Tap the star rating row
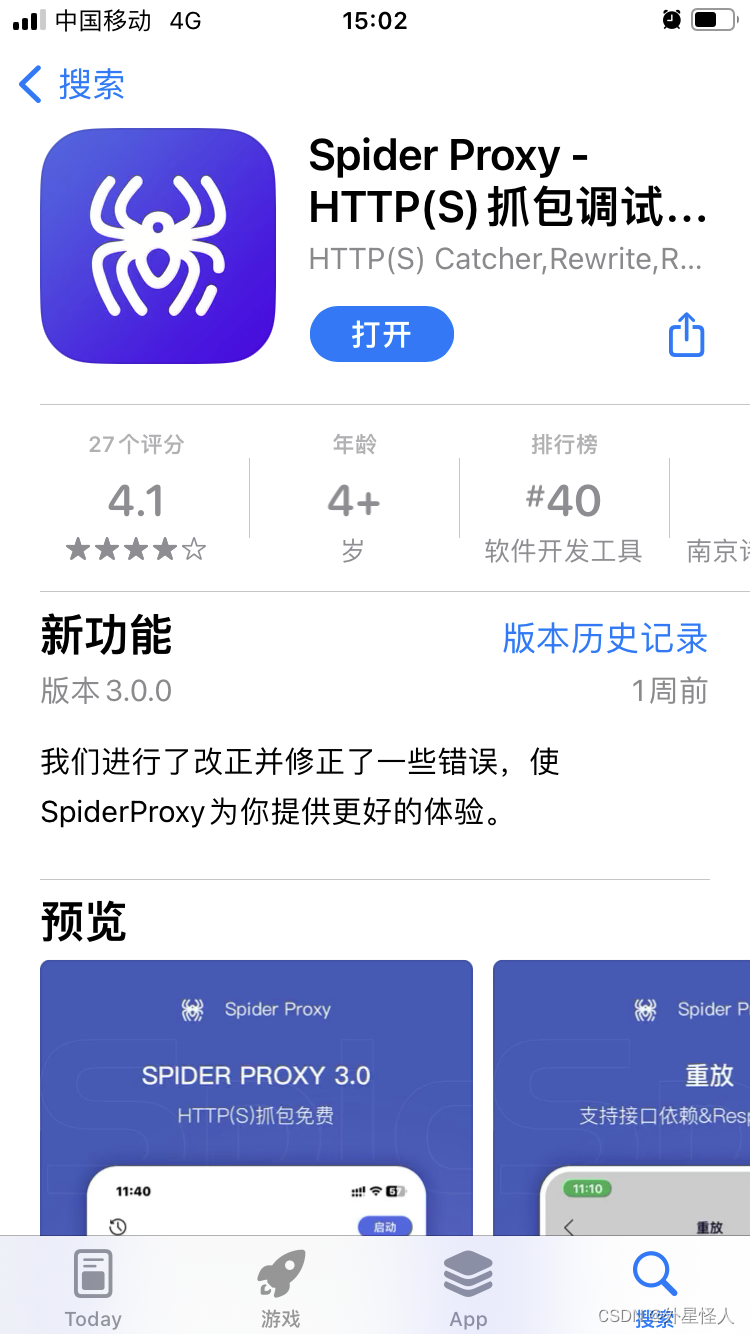The height and width of the screenshot is (1334, 750). [135, 548]
